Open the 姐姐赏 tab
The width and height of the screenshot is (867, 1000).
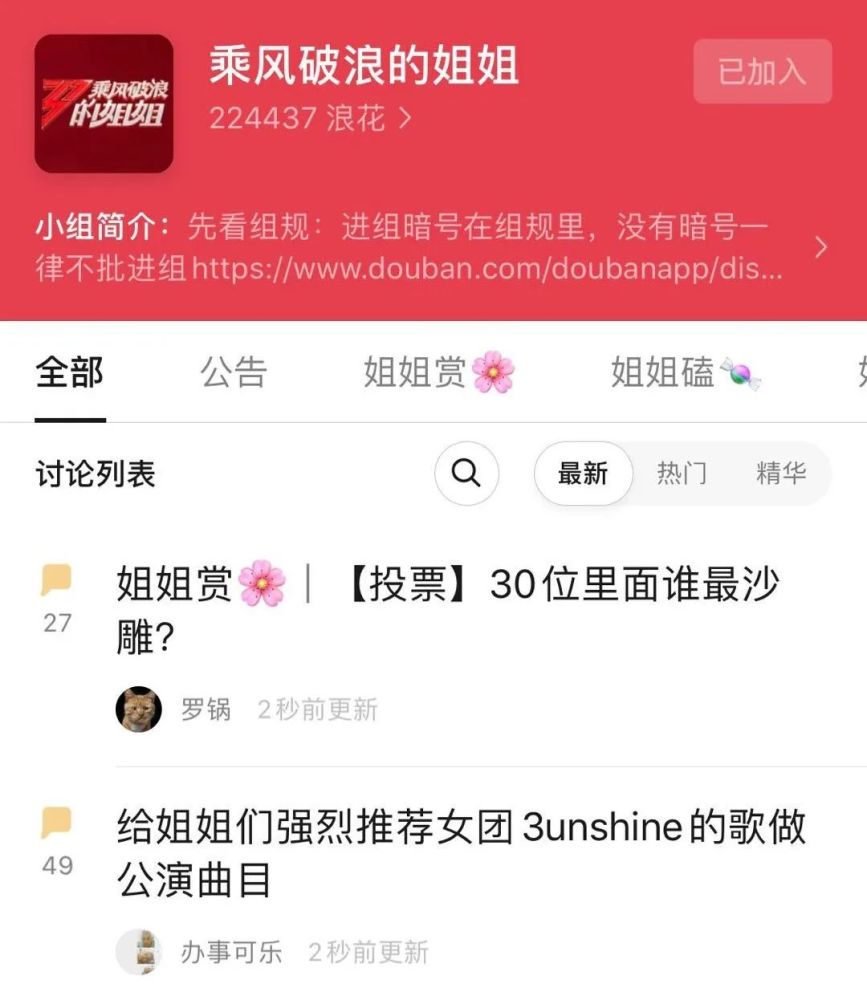(439, 373)
